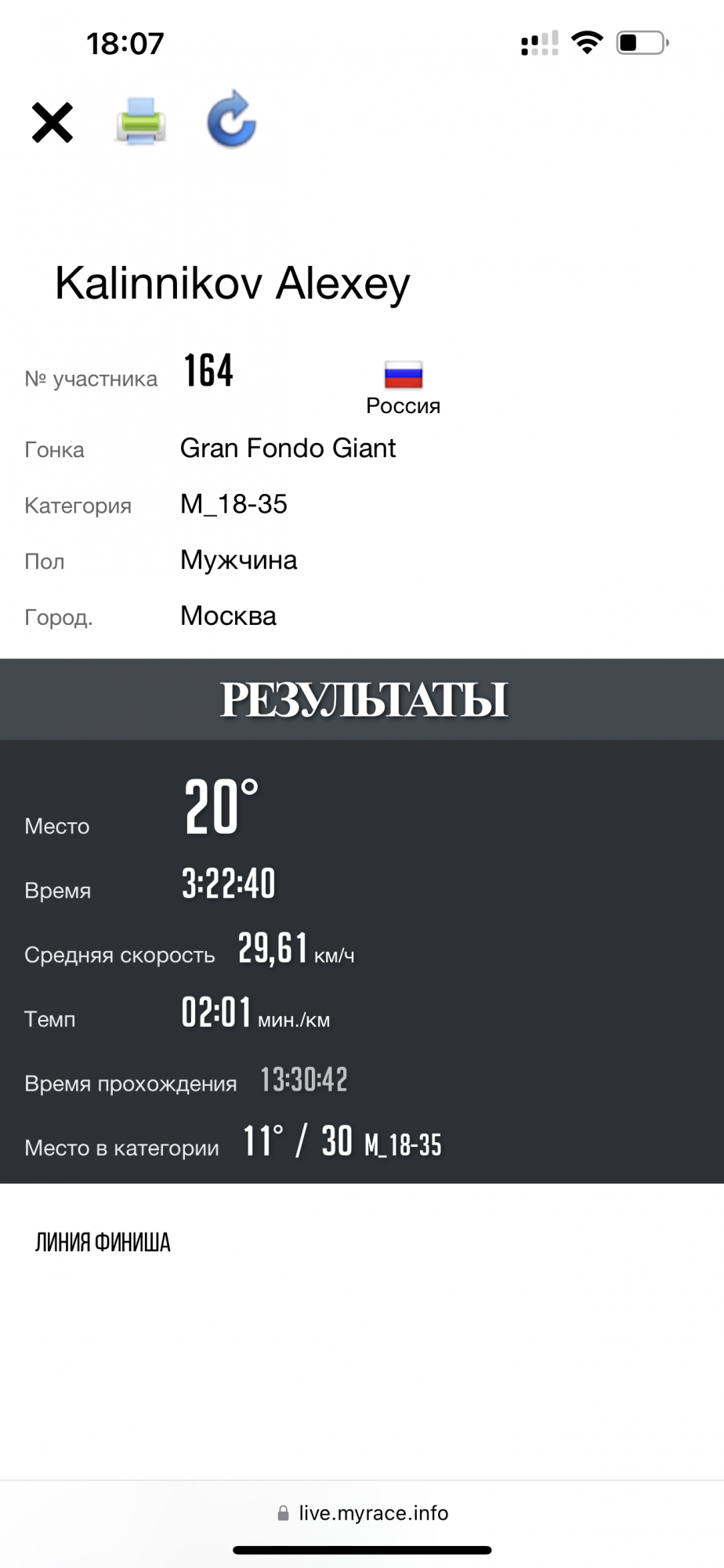Print the race result card
Viewport: 724px width, 1568px height.
[x=141, y=121]
